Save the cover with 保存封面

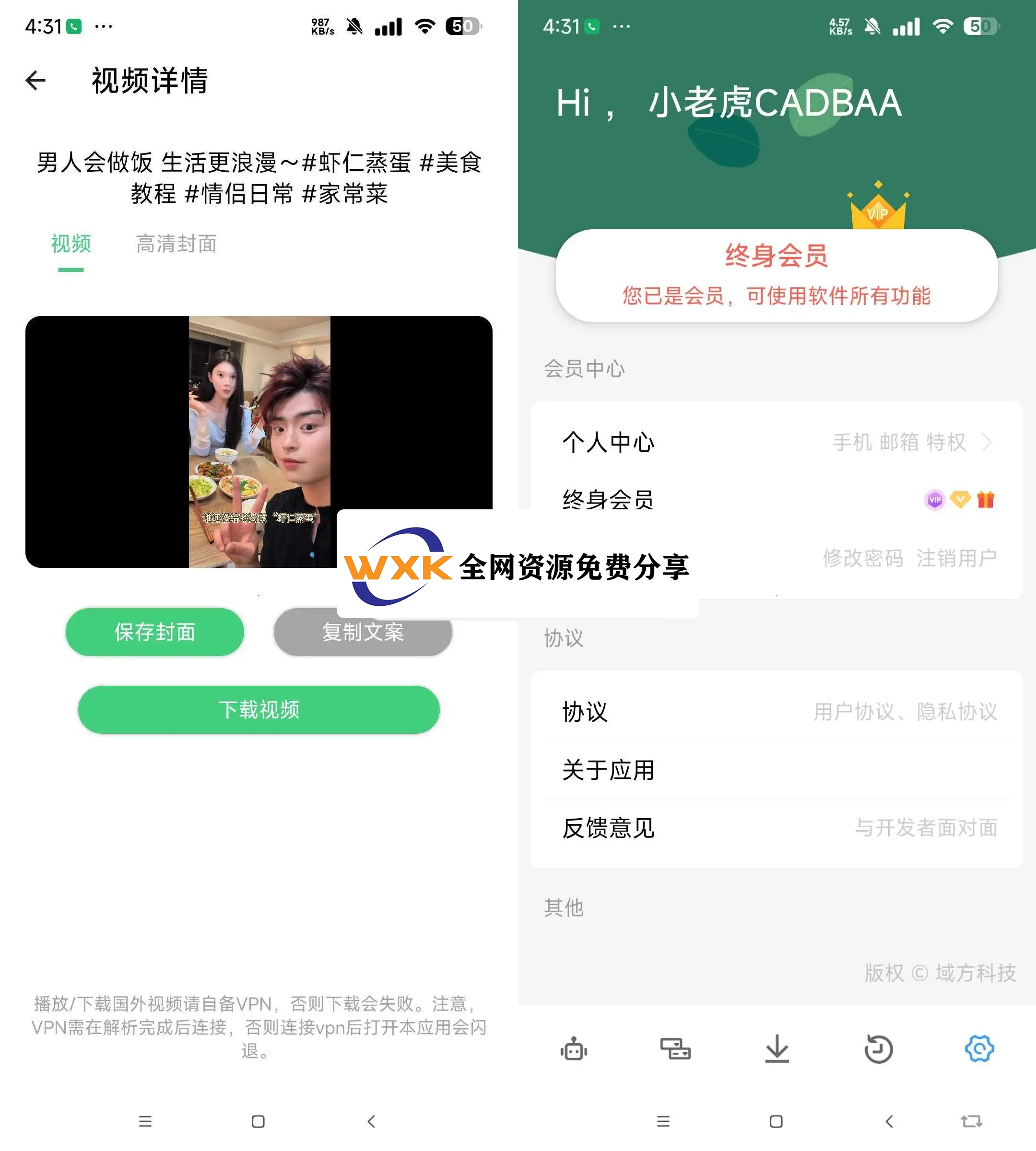tap(155, 632)
